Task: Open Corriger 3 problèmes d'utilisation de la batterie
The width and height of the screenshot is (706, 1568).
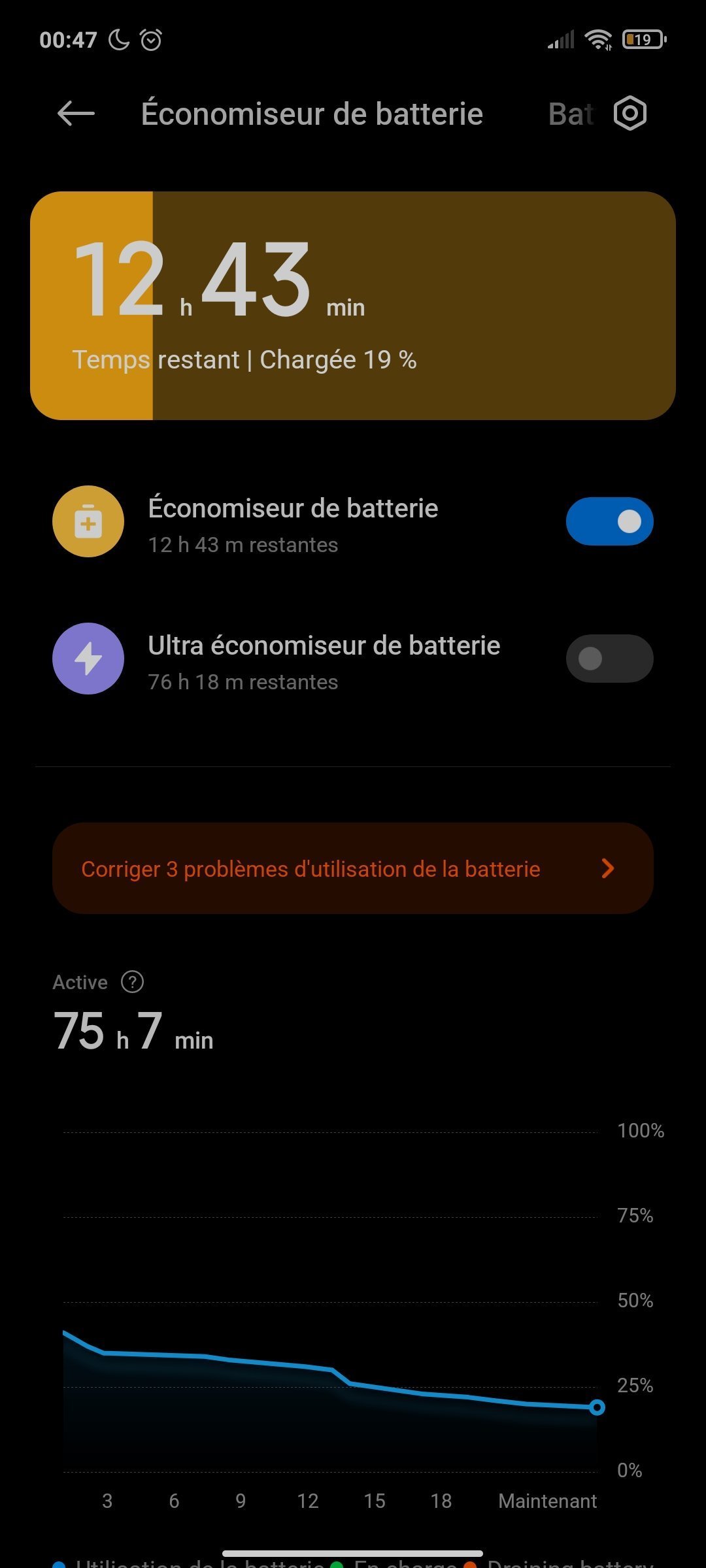Action: 353,868
